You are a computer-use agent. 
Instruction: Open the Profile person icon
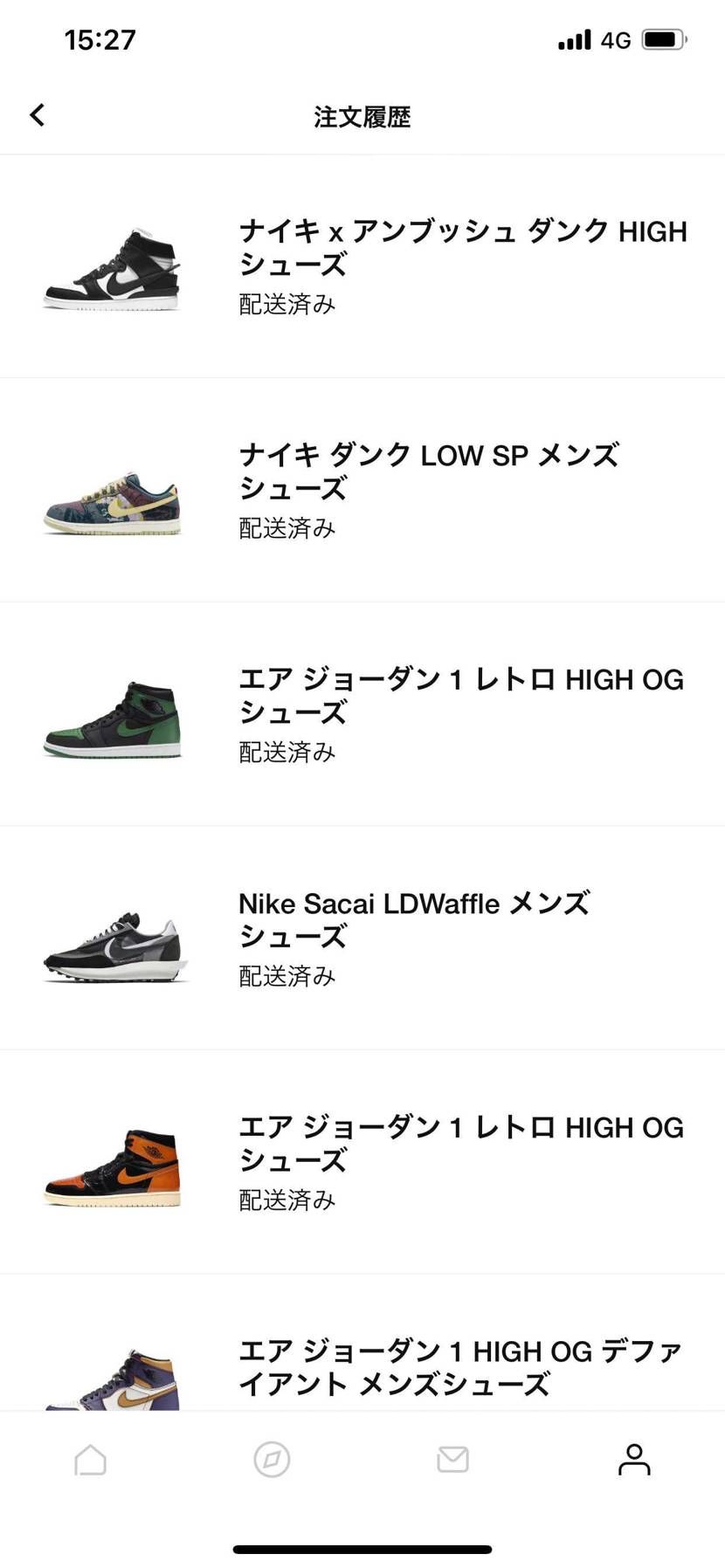coord(635,1459)
